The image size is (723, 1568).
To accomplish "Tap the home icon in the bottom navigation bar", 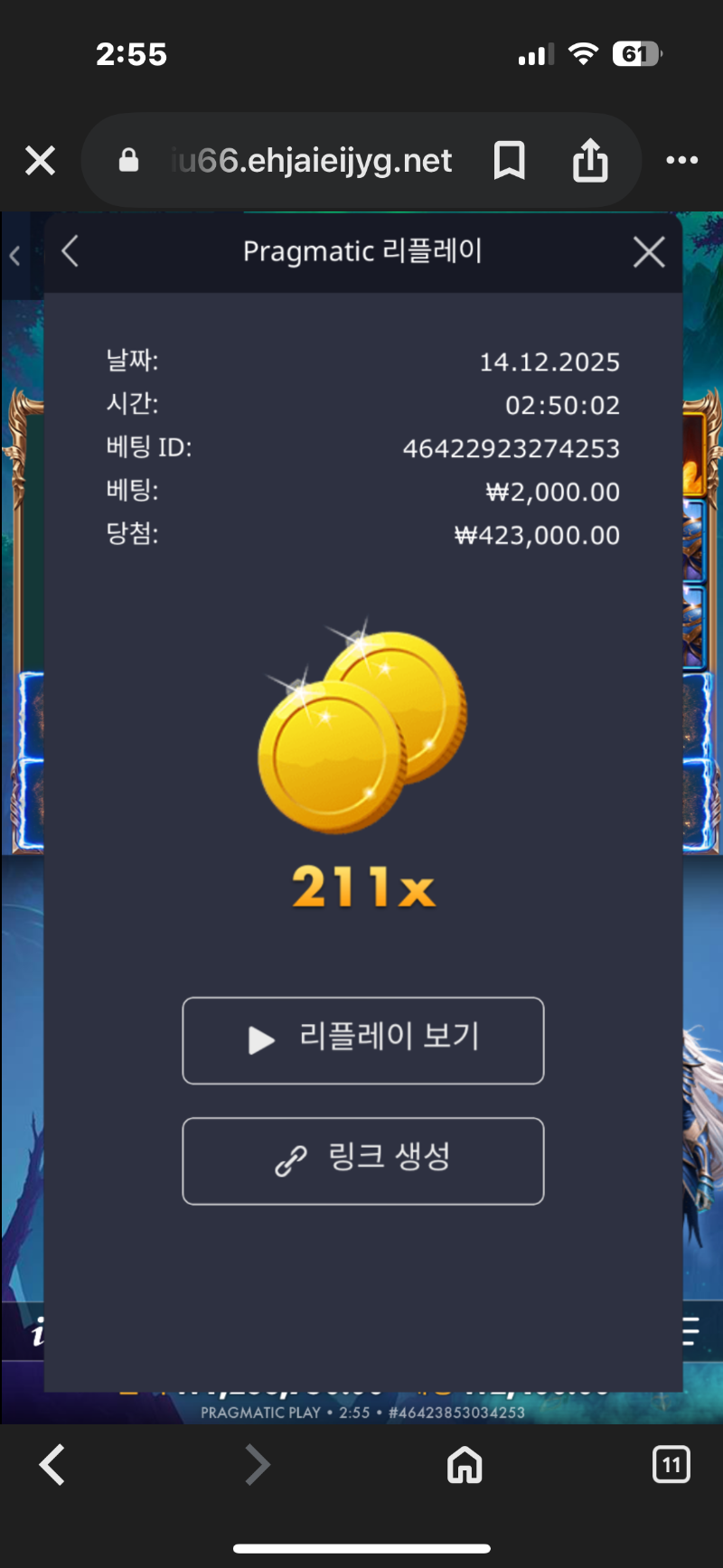I will point(464,1465).
